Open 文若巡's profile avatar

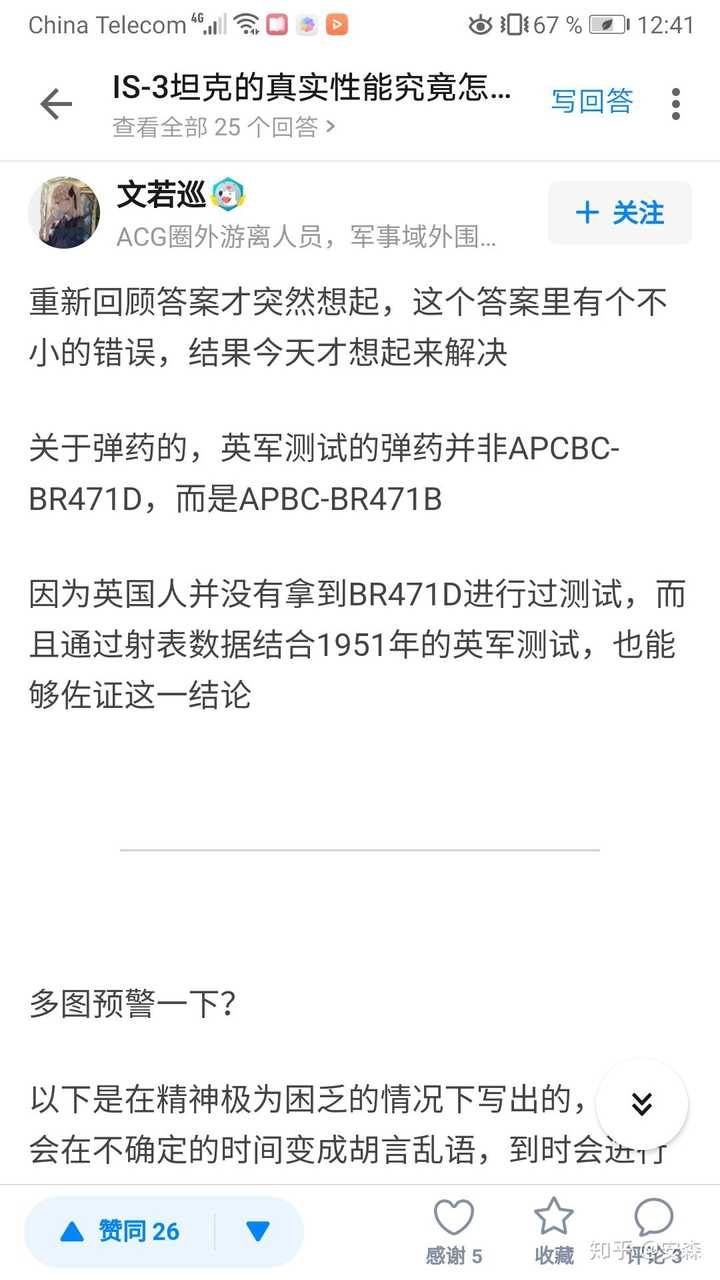69,213
